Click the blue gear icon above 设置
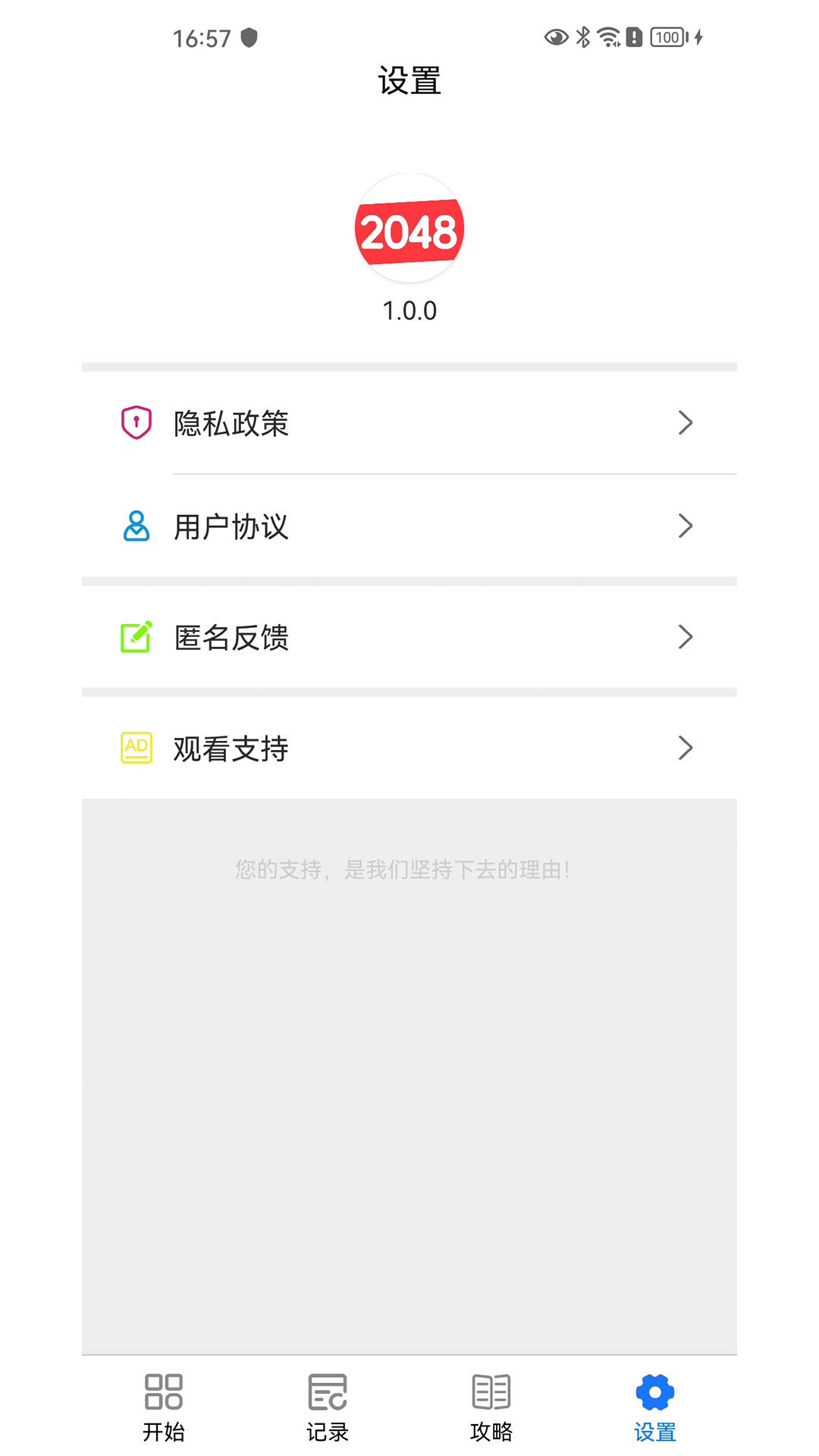This screenshot has height=1456, width=819. point(654,1392)
